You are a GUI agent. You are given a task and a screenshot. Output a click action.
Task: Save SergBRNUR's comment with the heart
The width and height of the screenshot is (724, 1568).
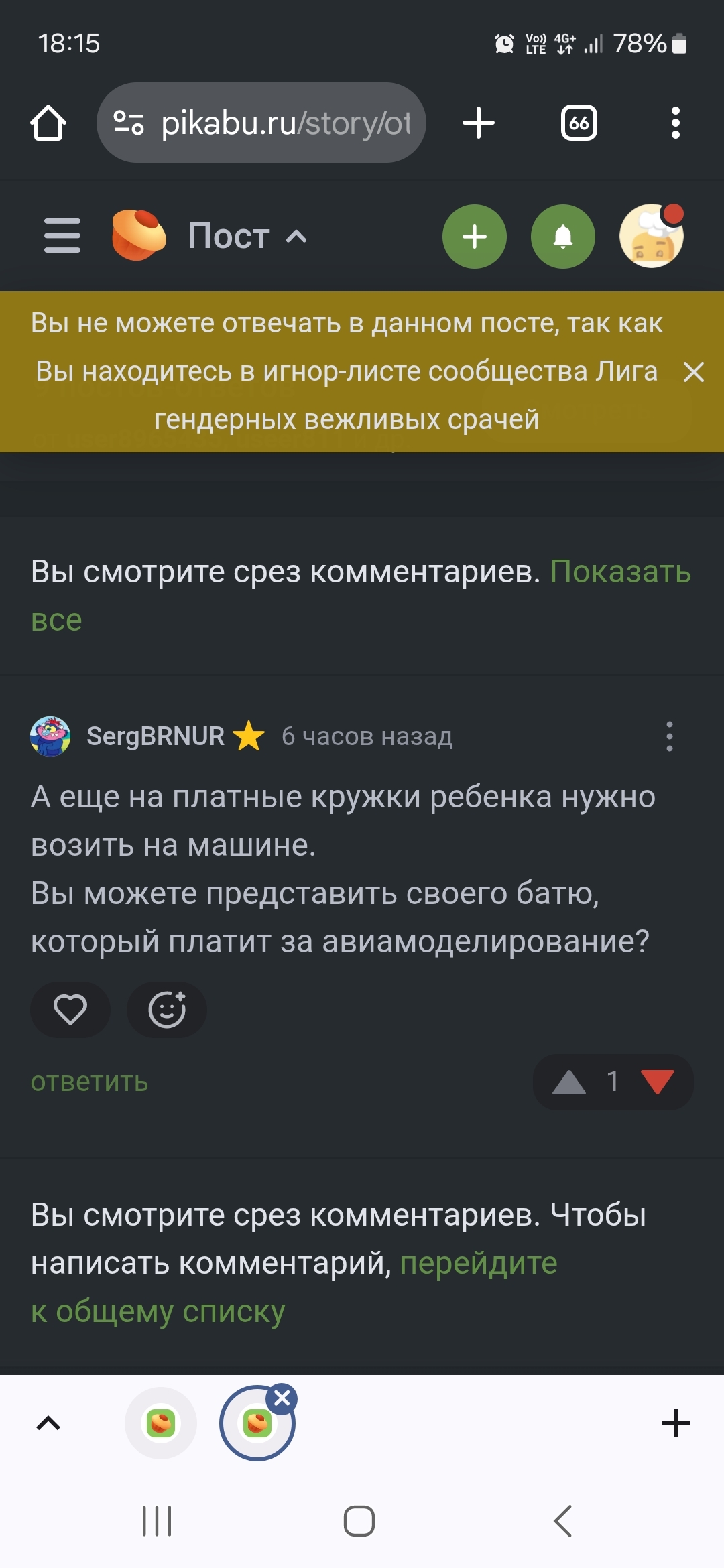point(70,1010)
